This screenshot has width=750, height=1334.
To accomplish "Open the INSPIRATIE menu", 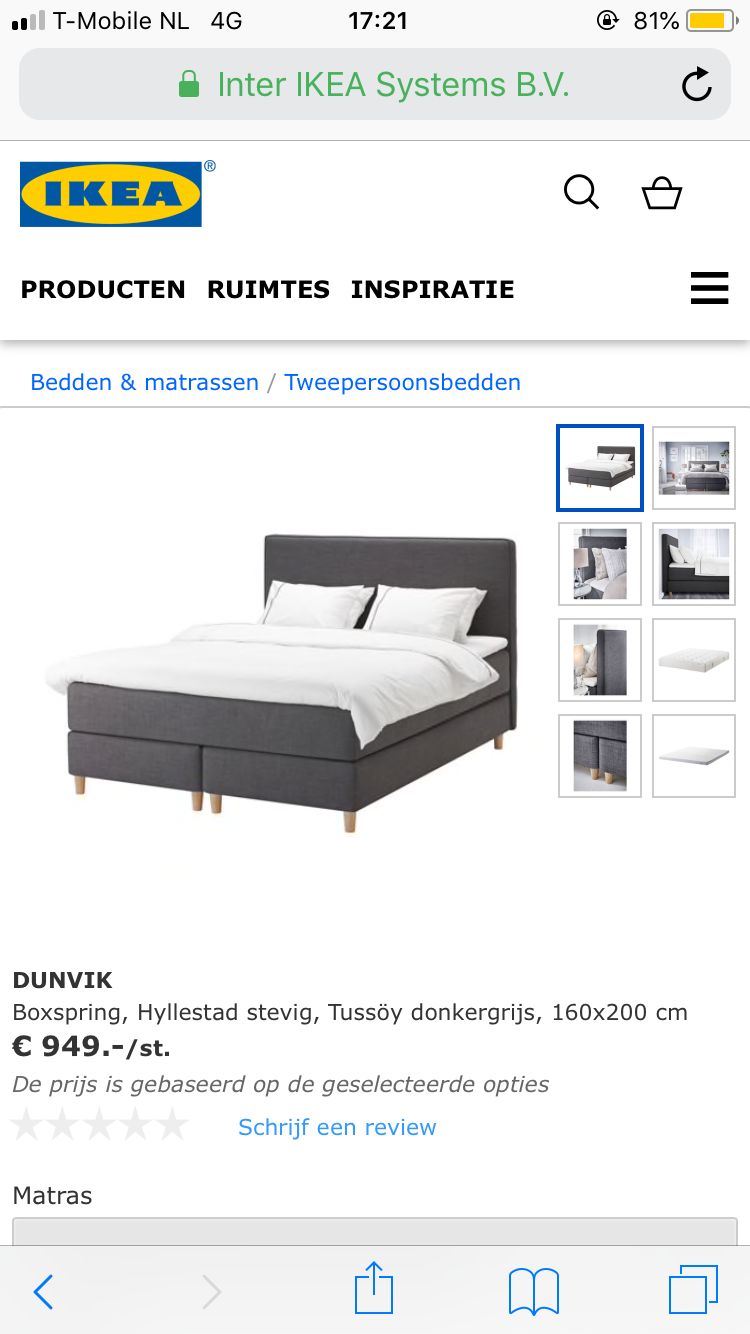I will (432, 290).
